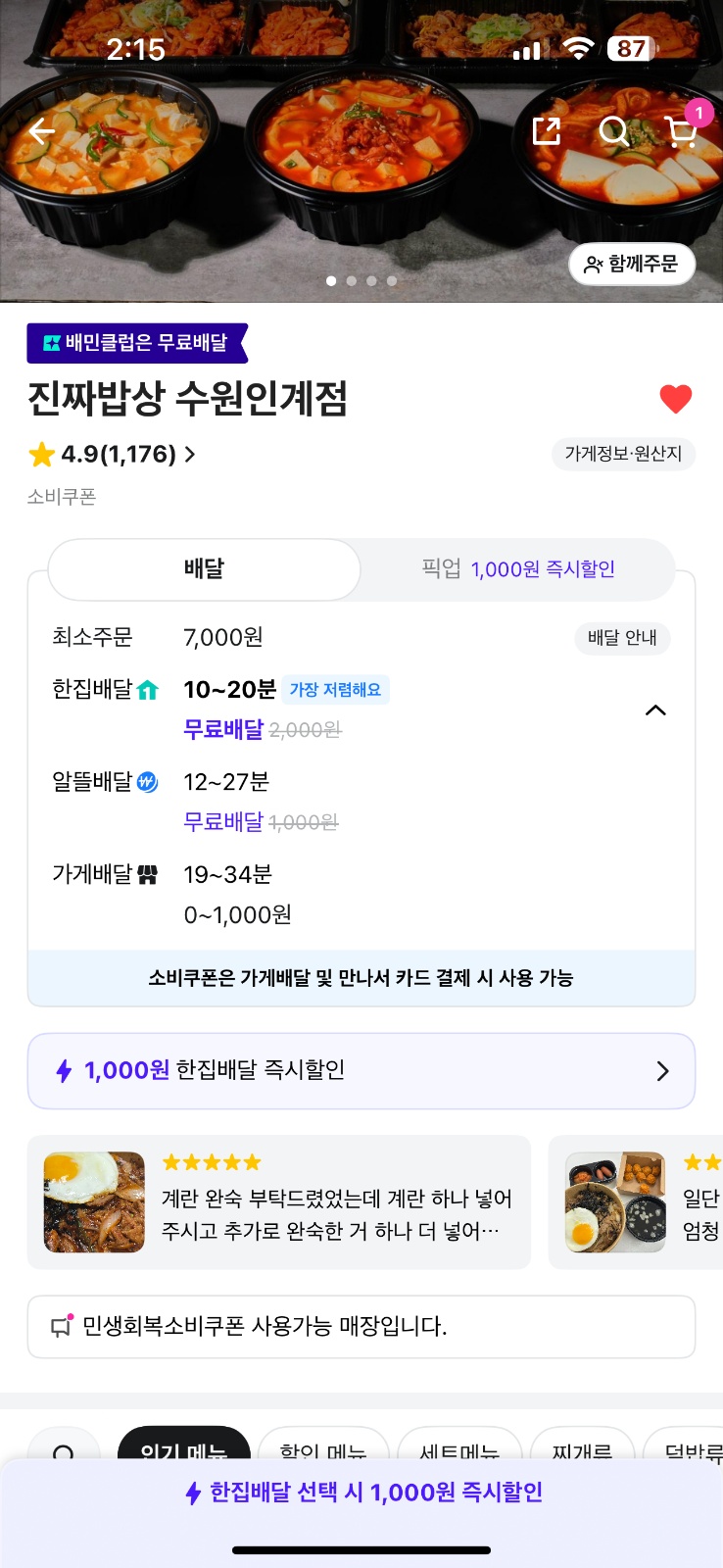This screenshot has width=723, height=1568.
Task: Open the shopping cart showing 1 item
Action: [x=683, y=132]
